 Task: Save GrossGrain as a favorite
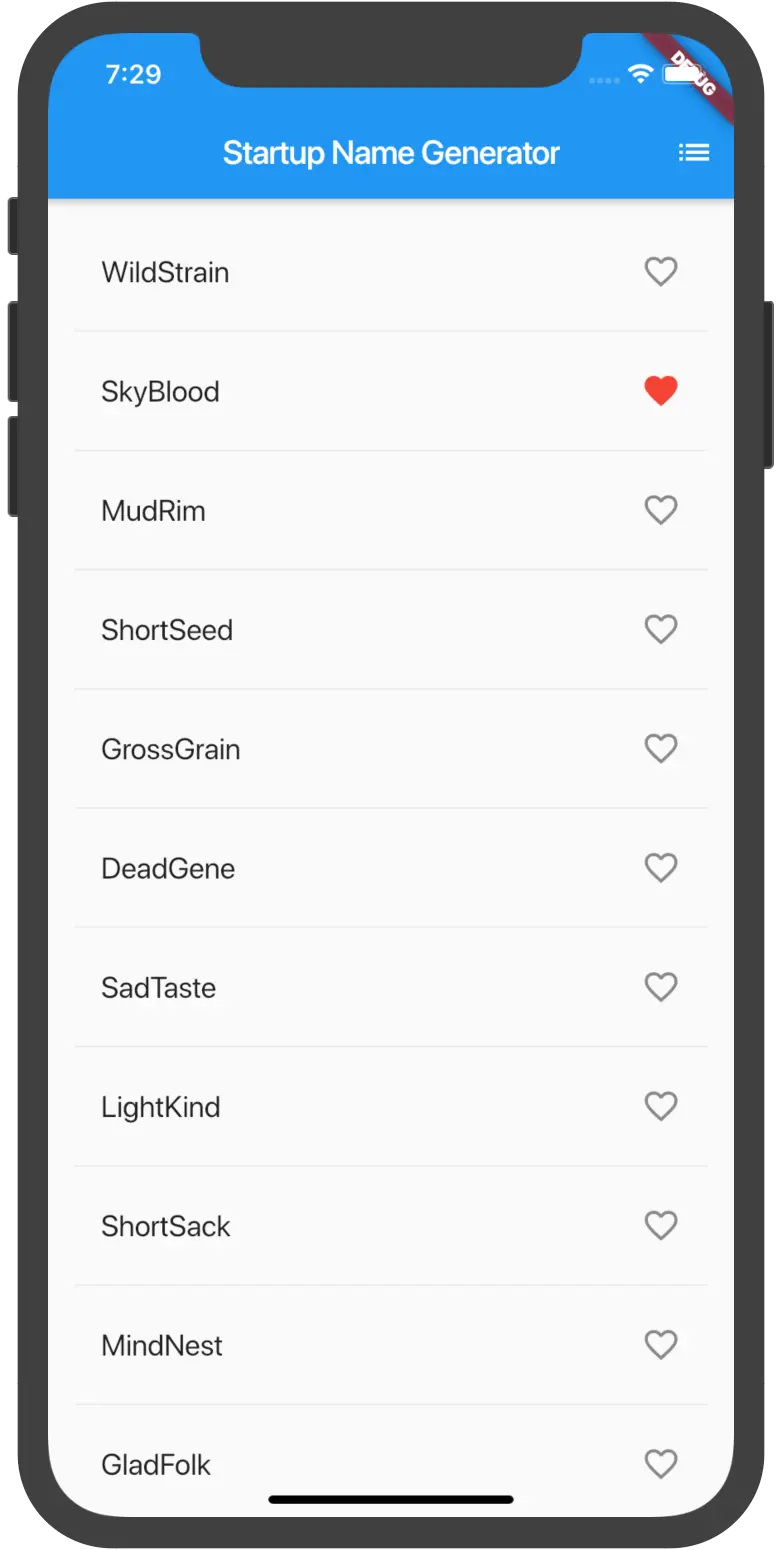[x=660, y=748]
